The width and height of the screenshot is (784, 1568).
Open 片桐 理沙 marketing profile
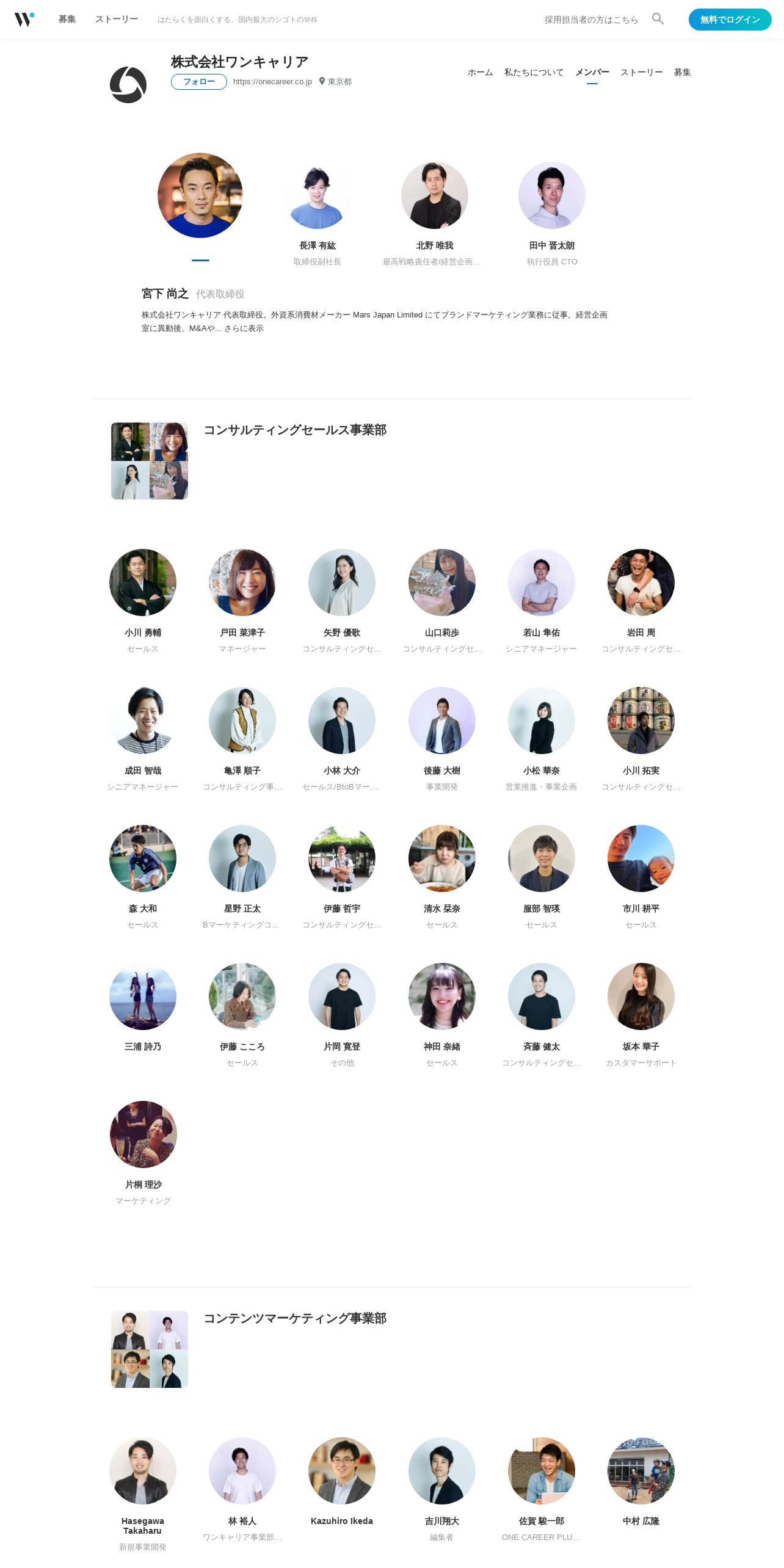coord(143,1134)
